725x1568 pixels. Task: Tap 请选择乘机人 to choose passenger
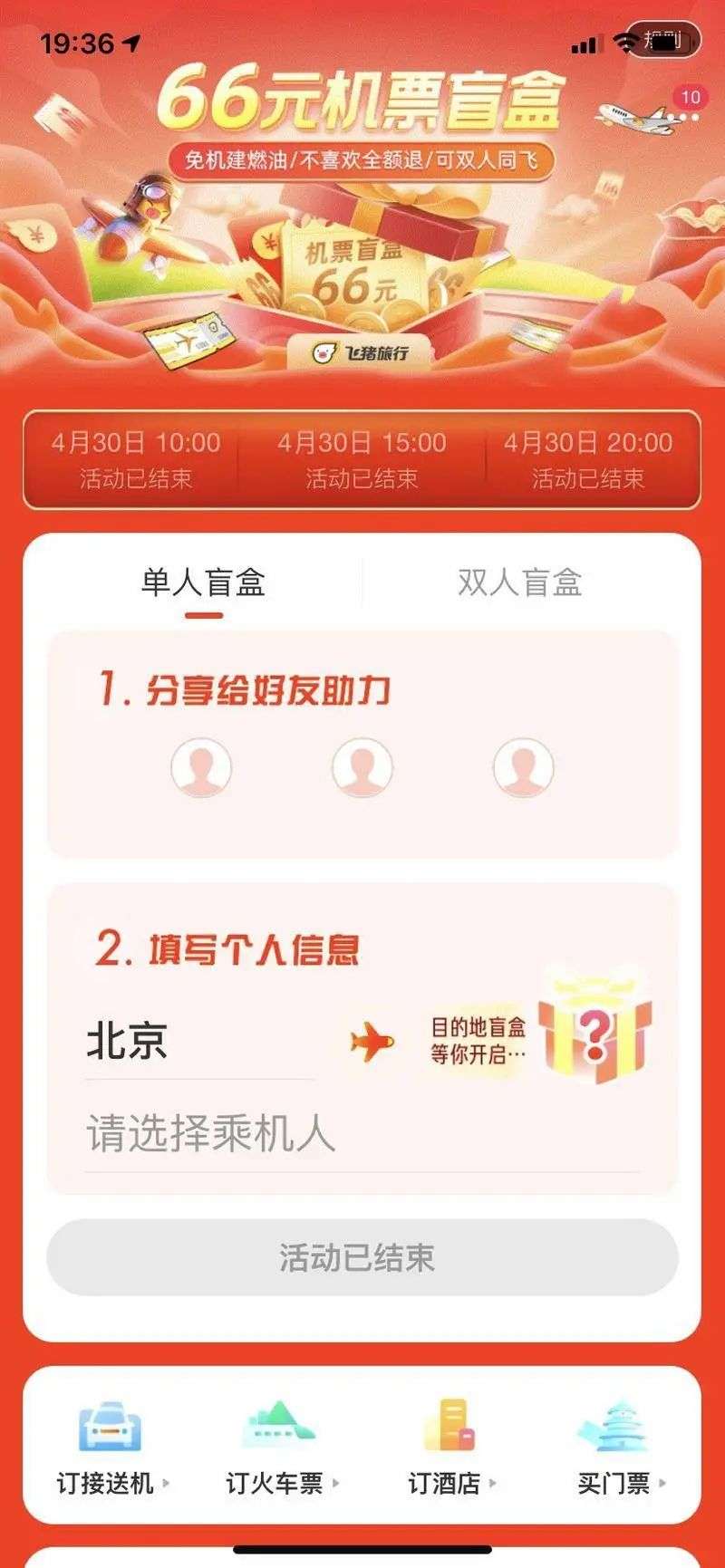210,1134
